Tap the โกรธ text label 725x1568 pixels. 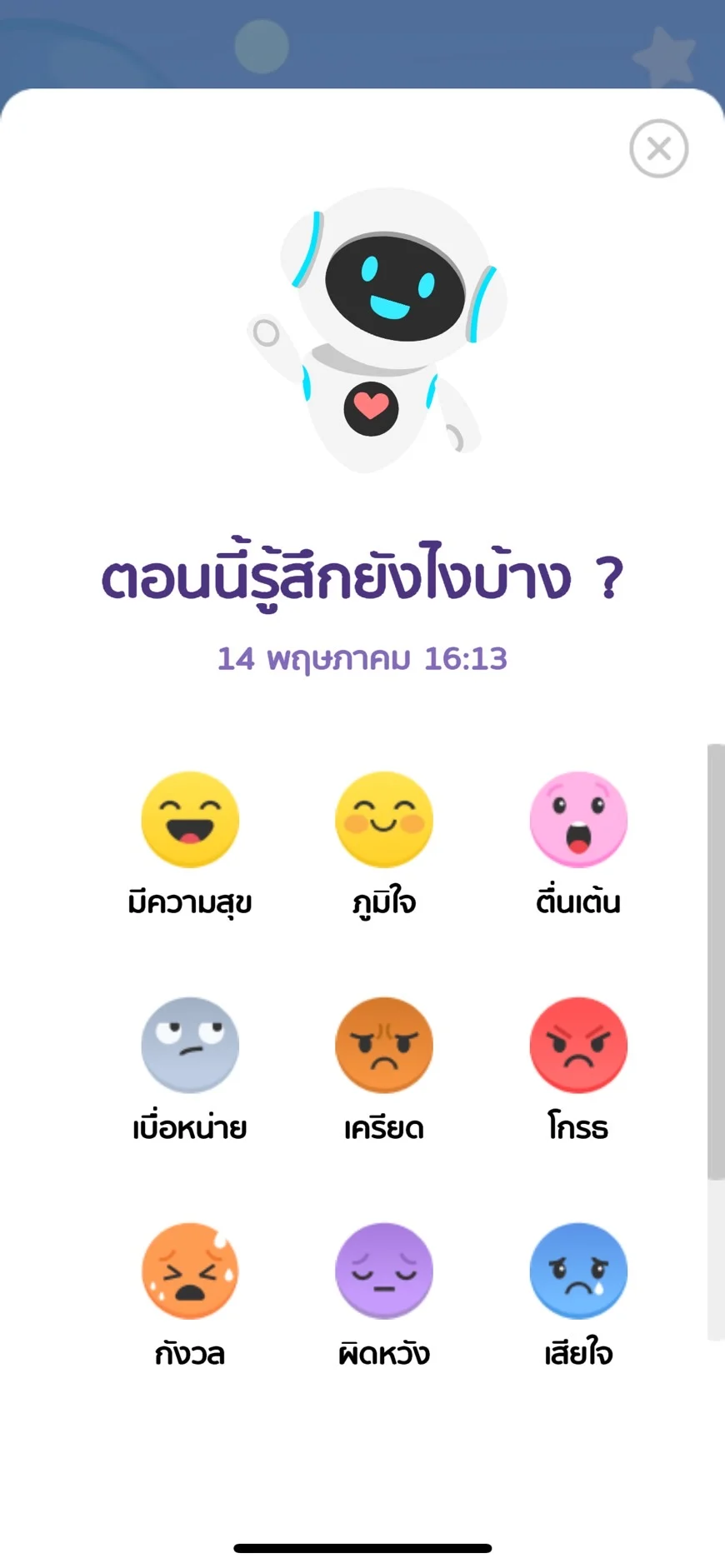578,1128
